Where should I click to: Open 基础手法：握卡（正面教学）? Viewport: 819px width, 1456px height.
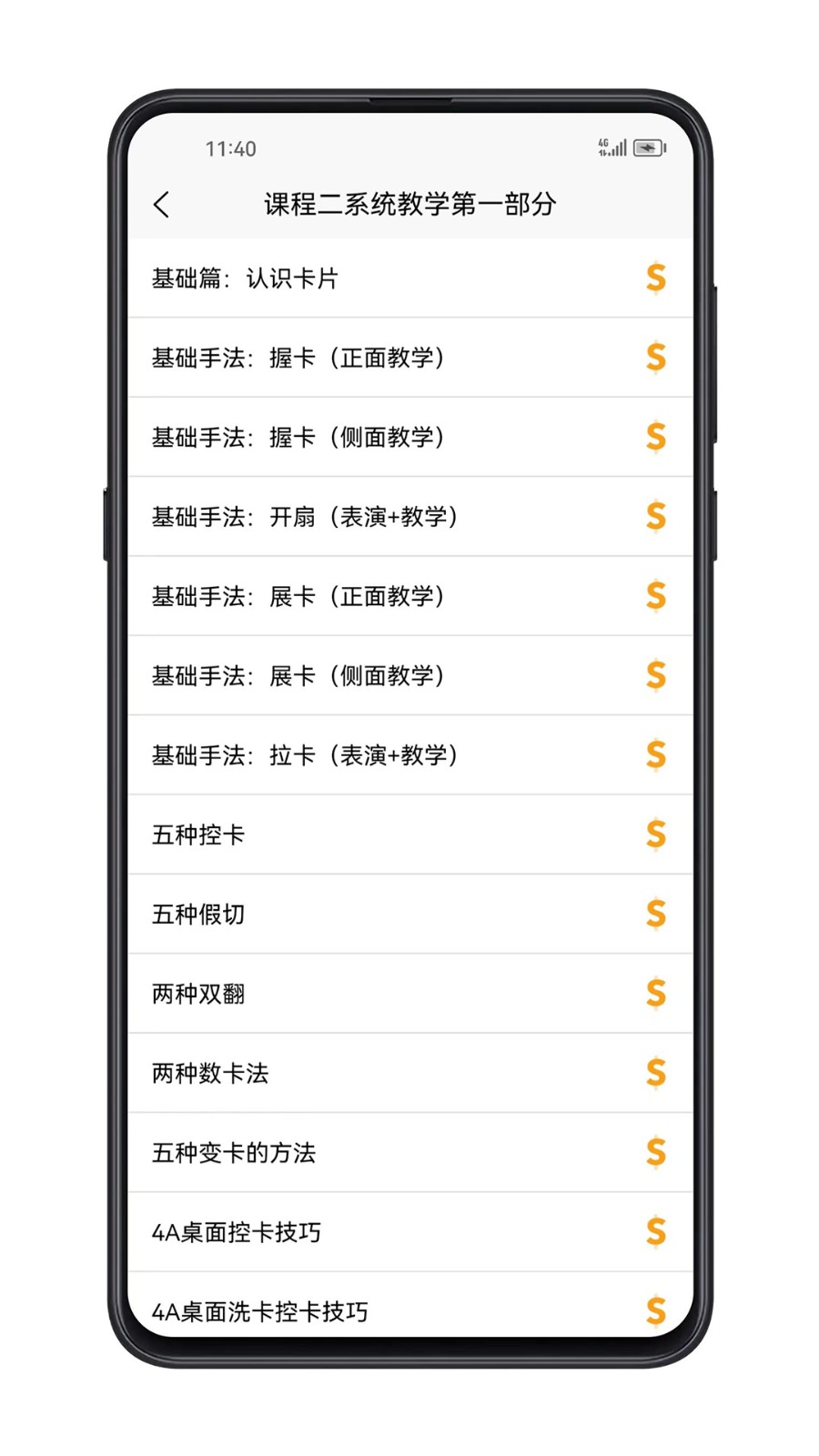(298, 358)
